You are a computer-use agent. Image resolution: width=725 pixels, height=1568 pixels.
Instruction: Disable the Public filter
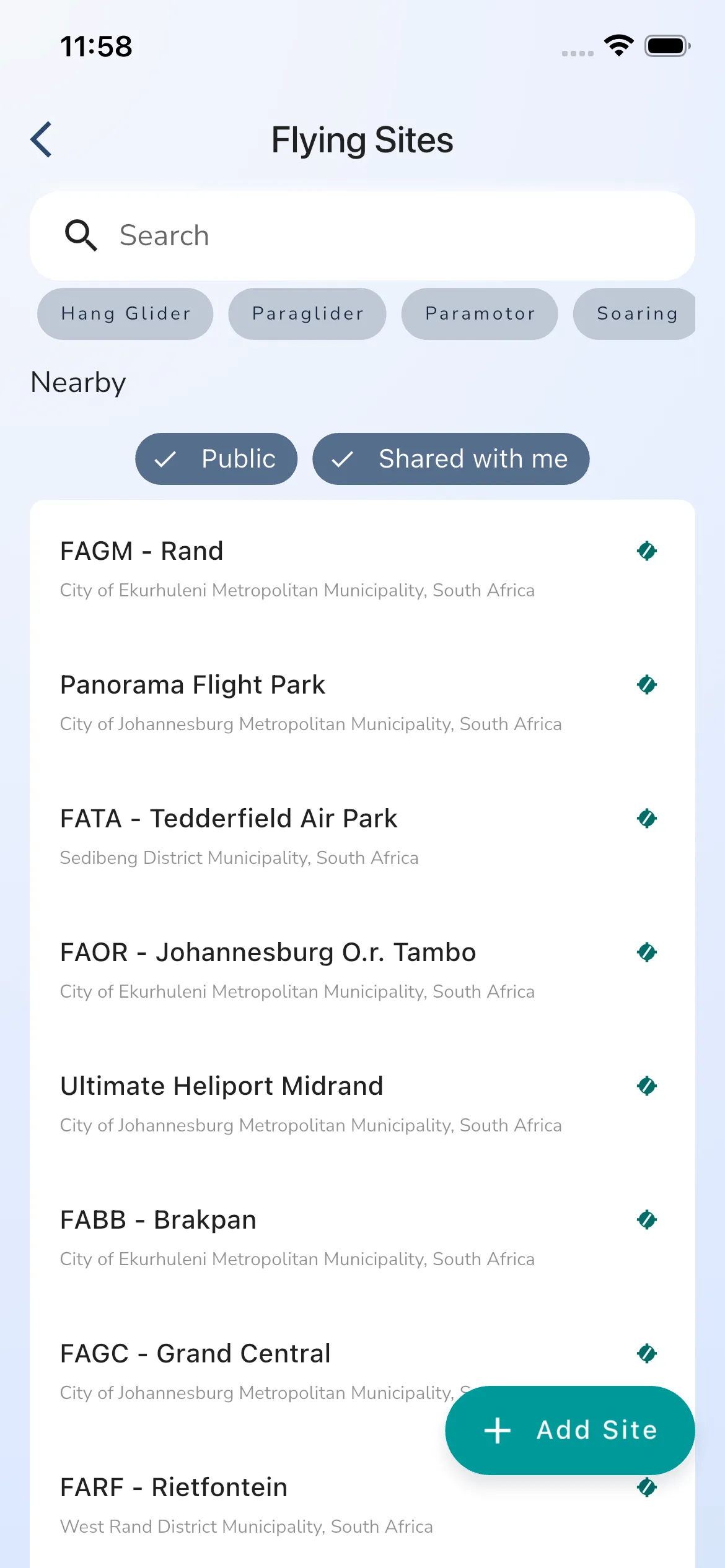pyautogui.click(x=216, y=459)
